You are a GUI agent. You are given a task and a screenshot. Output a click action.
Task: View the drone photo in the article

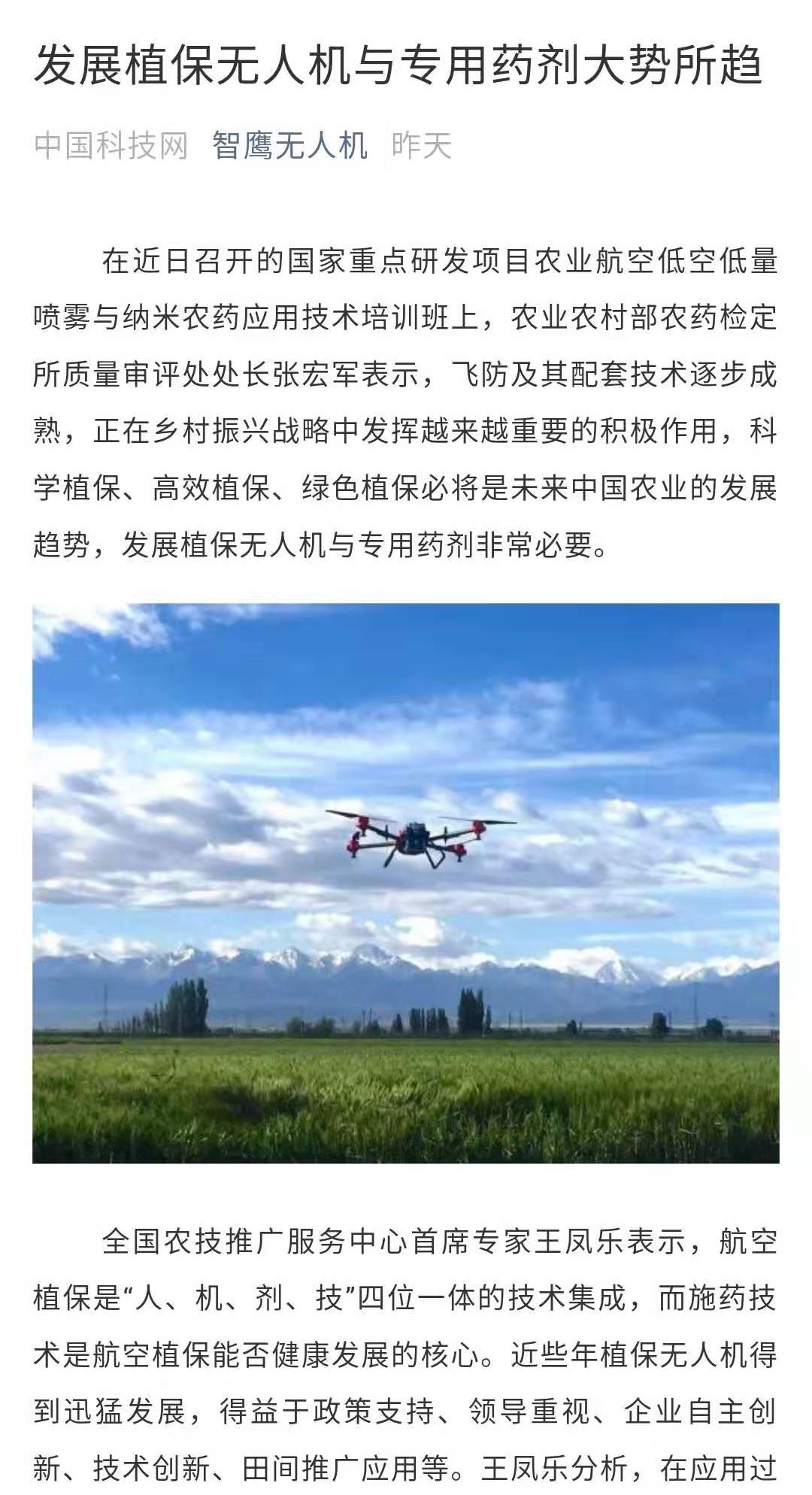pyautogui.click(x=406, y=883)
